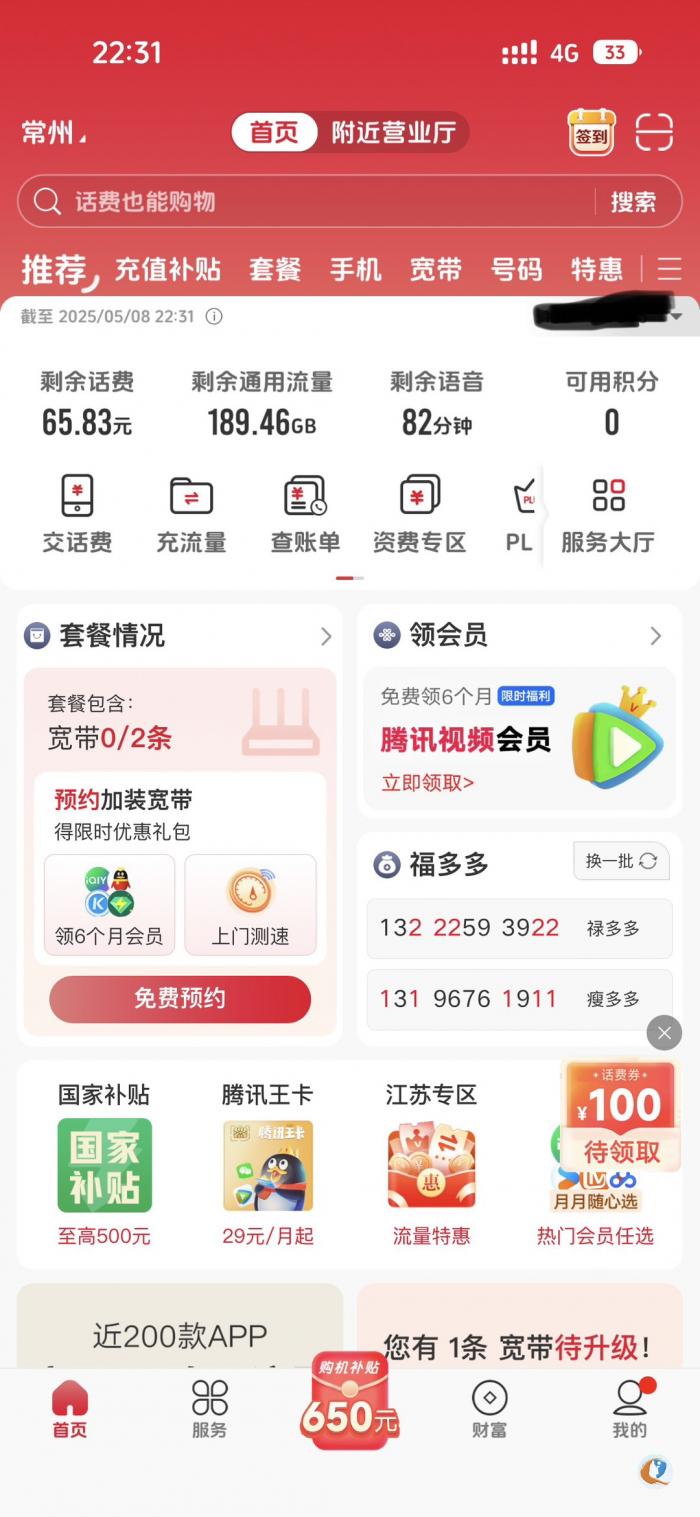Open 交话费 shortcut
Viewport: 700px width, 1517px height.
(77, 514)
